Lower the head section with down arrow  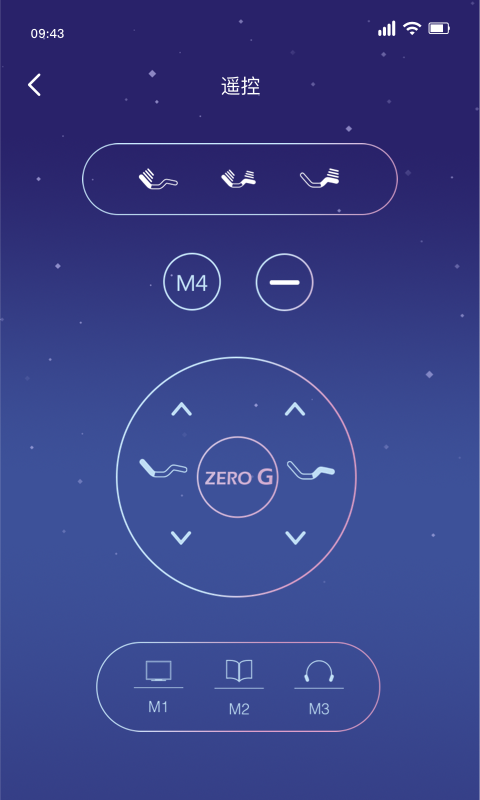181,537
